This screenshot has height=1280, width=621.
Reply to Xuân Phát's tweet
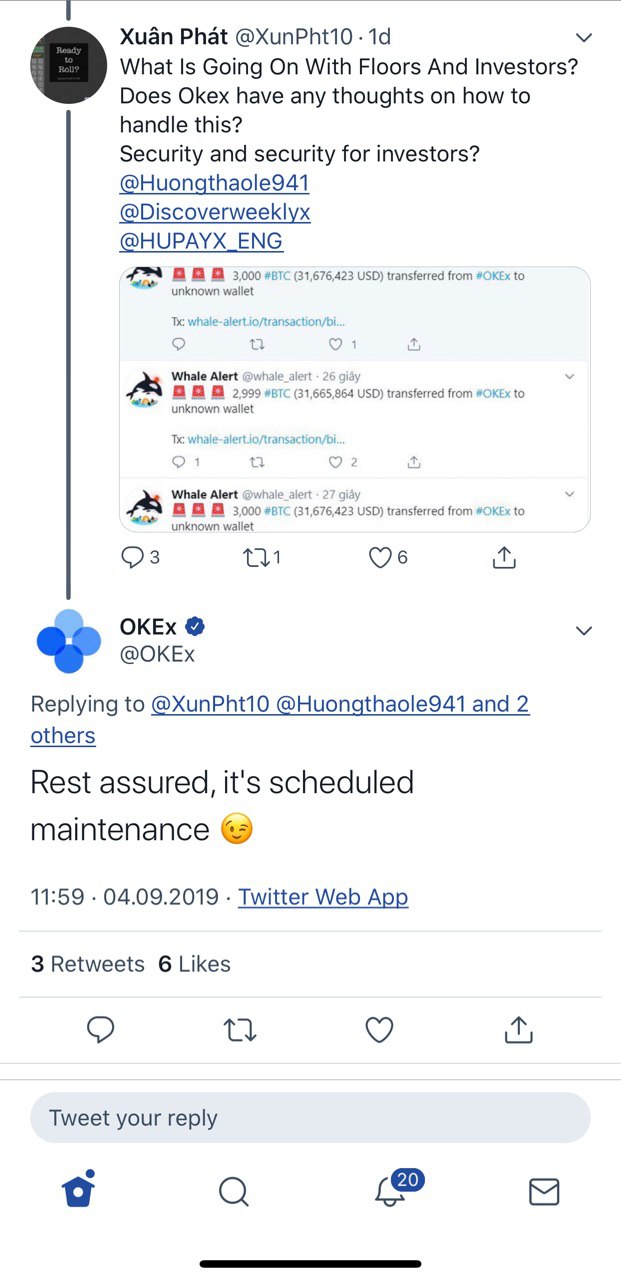coord(132,557)
